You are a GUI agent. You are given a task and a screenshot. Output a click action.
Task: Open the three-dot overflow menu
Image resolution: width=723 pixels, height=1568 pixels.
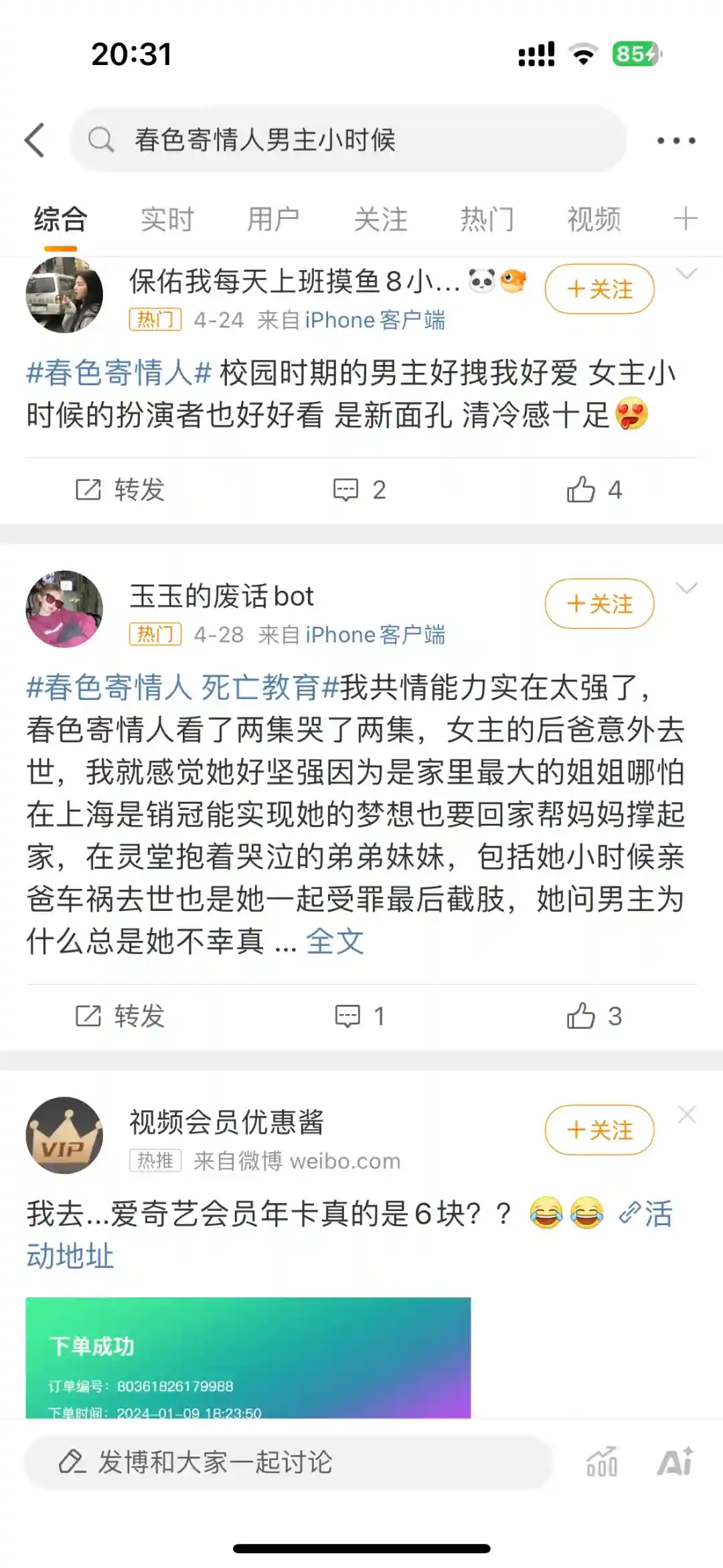675,141
